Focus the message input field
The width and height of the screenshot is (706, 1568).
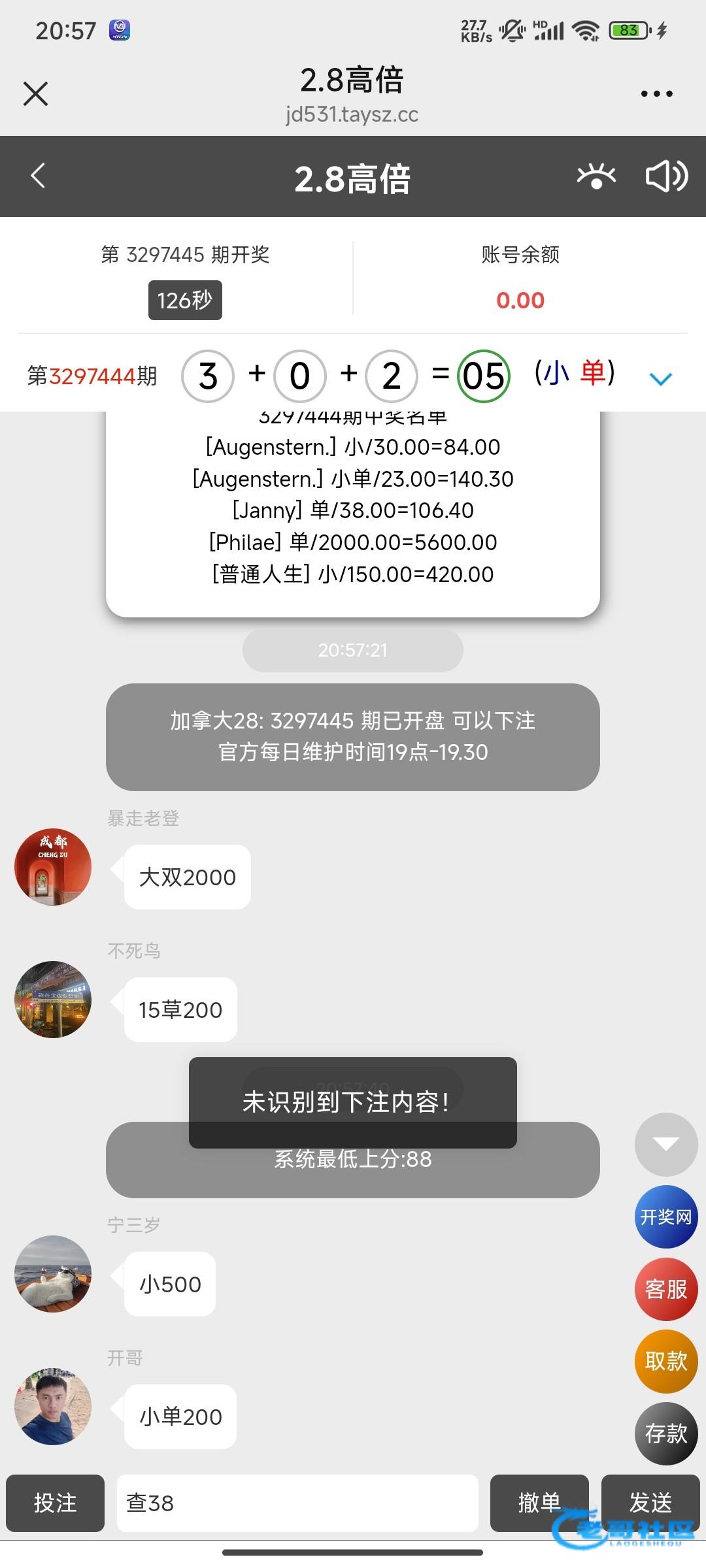pyautogui.click(x=297, y=1503)
